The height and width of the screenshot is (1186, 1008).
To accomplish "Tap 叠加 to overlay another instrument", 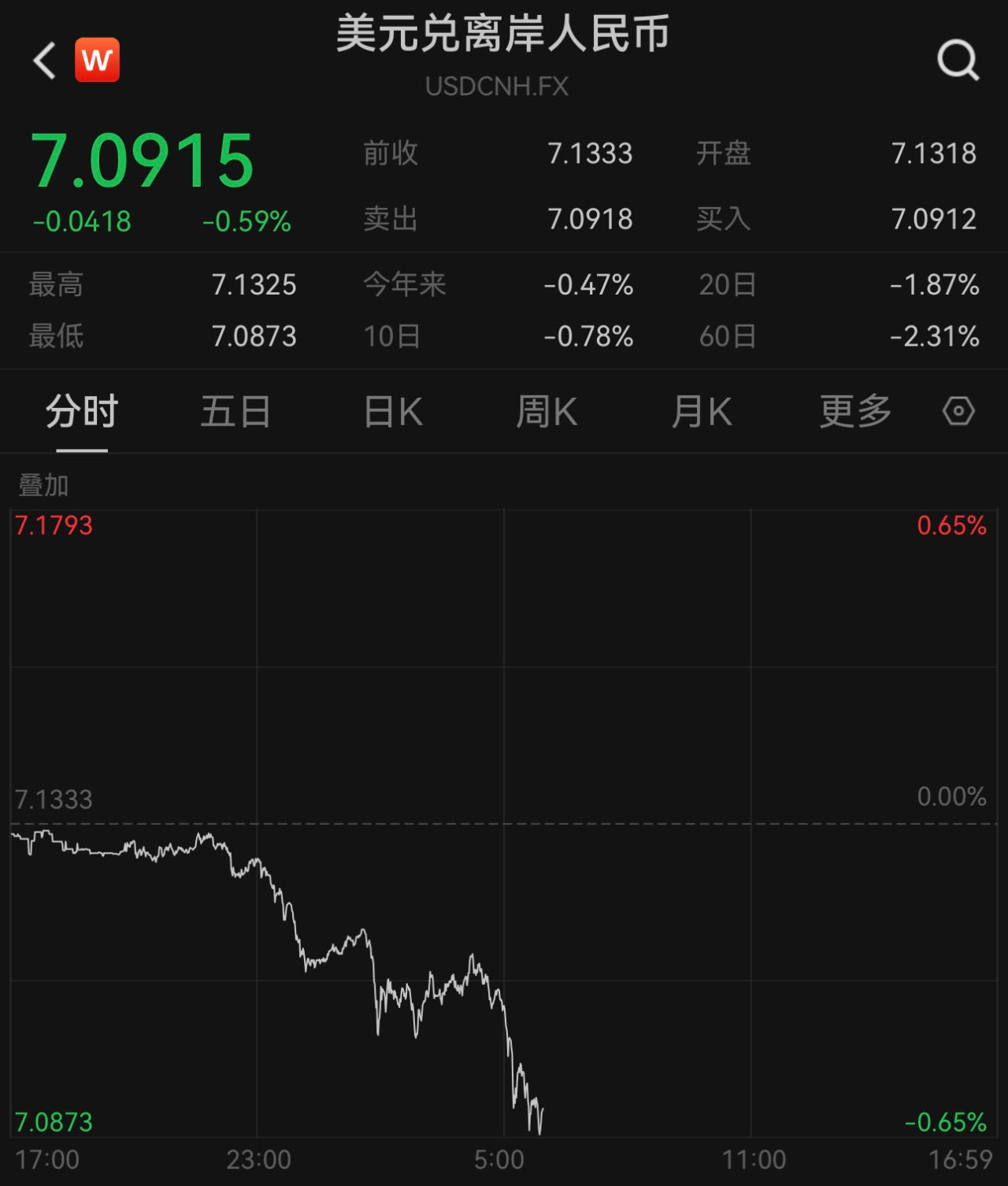I will point(44,485).
